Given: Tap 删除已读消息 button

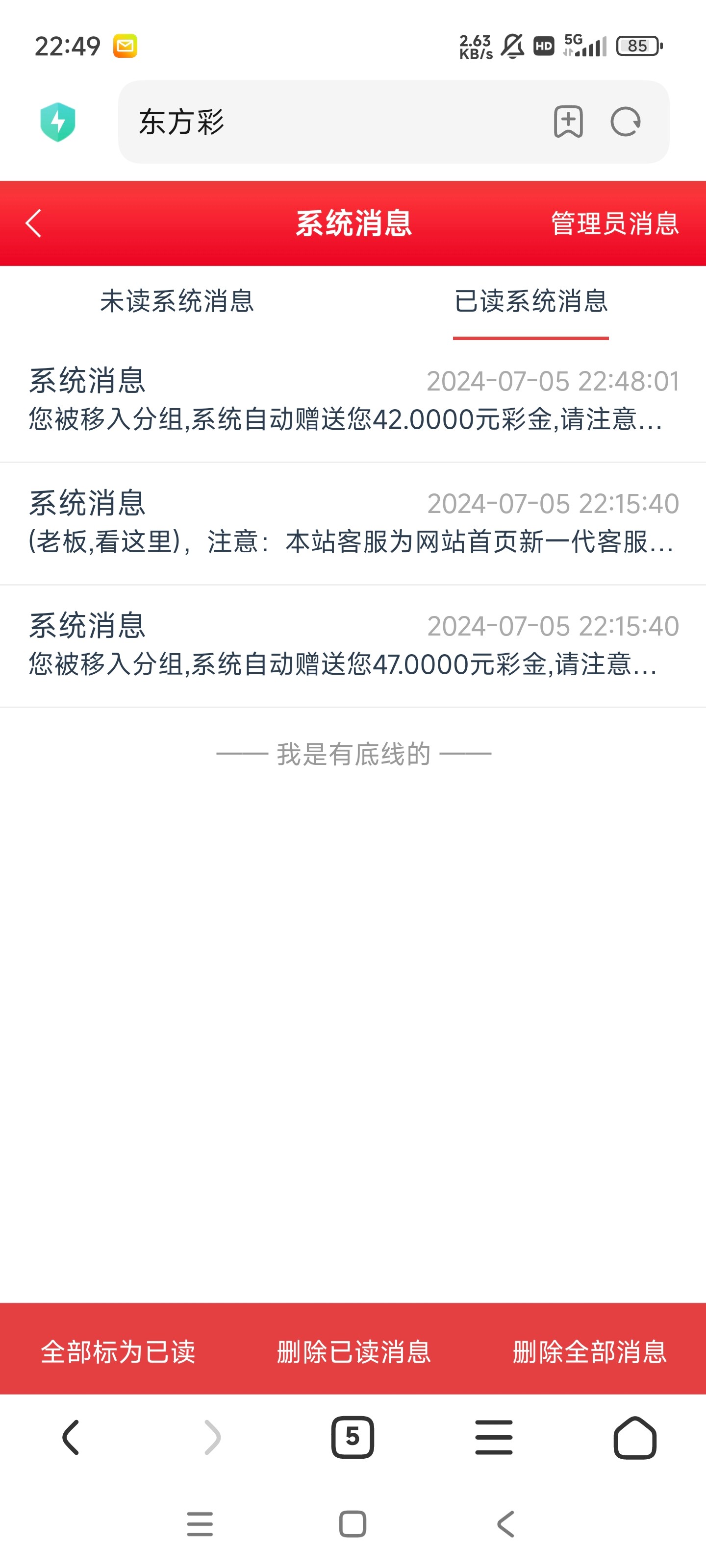Looking at the screenshot, I should [353, 1351].
